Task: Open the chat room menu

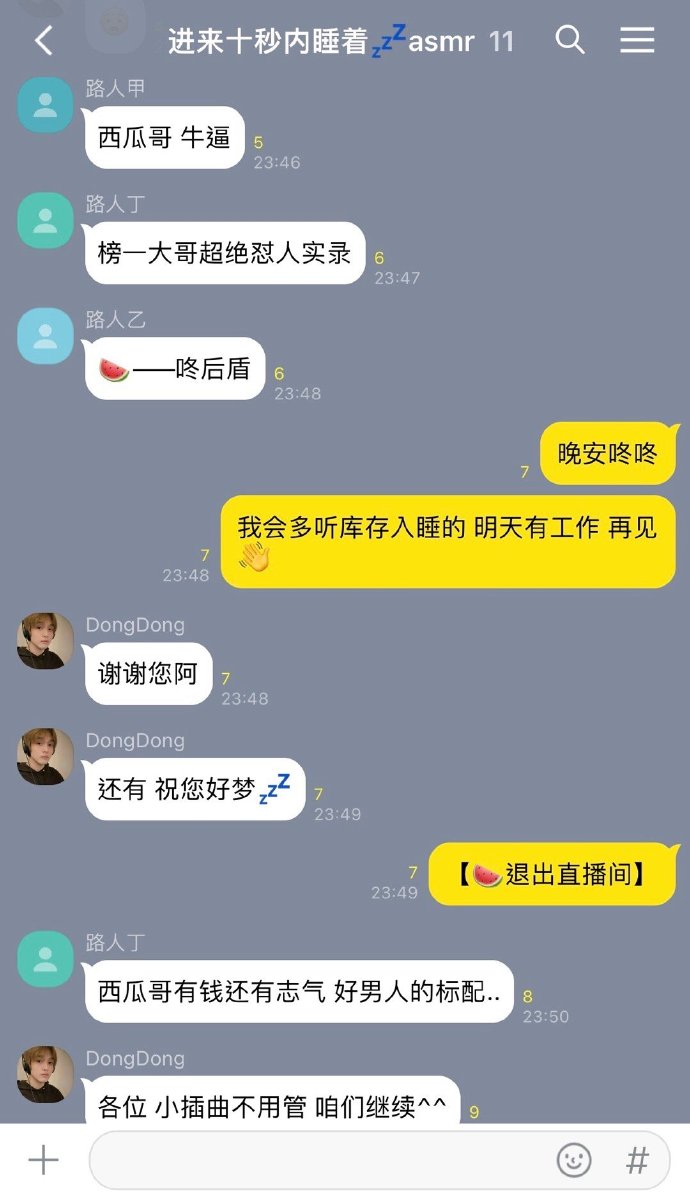Action: (x=637, y=41)
